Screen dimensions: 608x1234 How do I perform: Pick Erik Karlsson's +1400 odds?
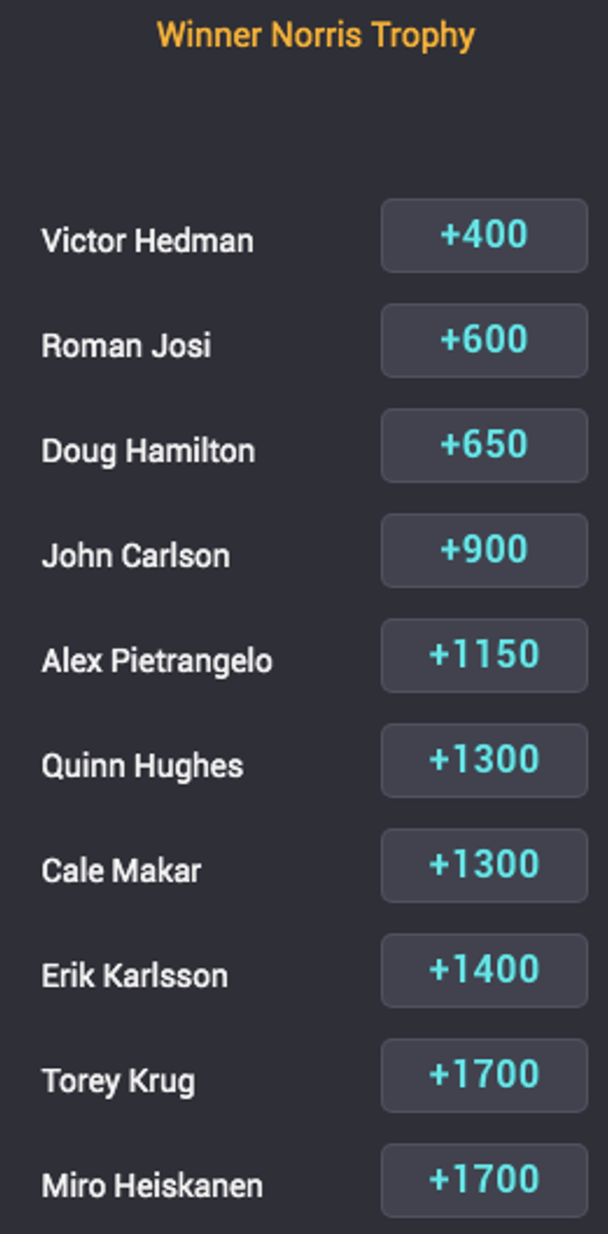point(484,970)
